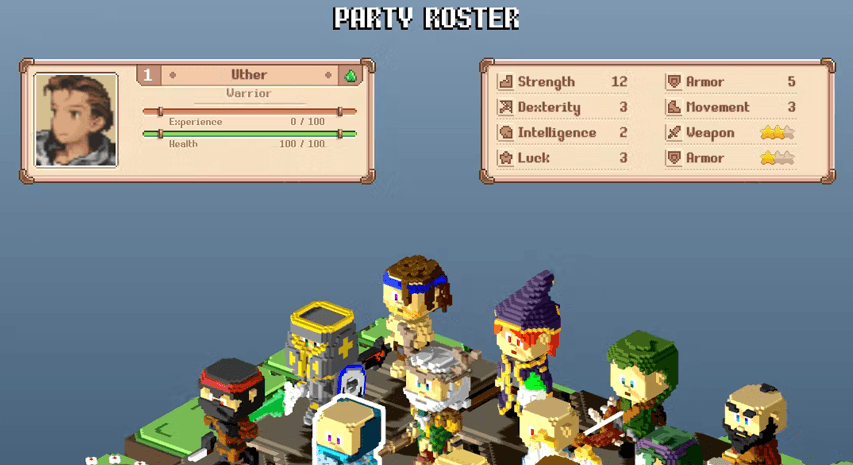The width and height of the screenshot is (853, 465).
Task: Open Uther's character portrait
Action: [76, 120]
